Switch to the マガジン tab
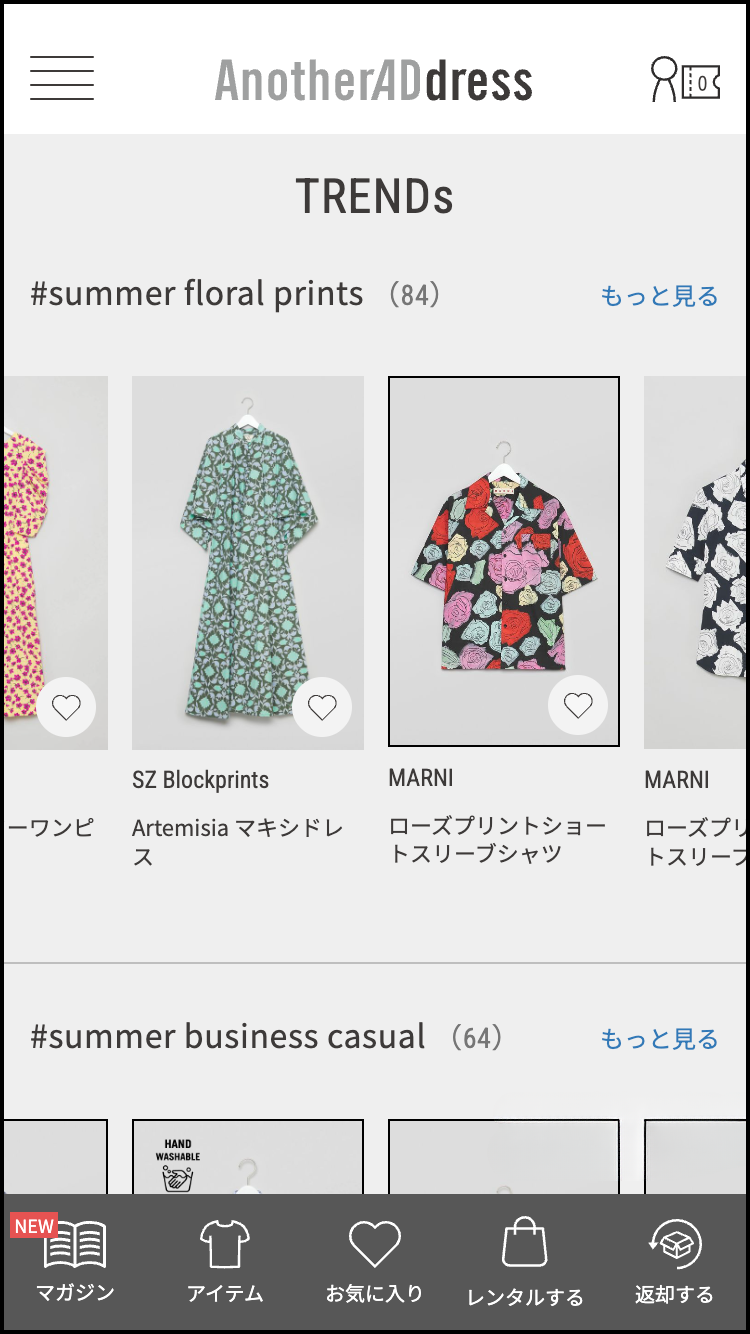Image resolution: width=750 pixels, height=1334 pixels. point(75,1262)
